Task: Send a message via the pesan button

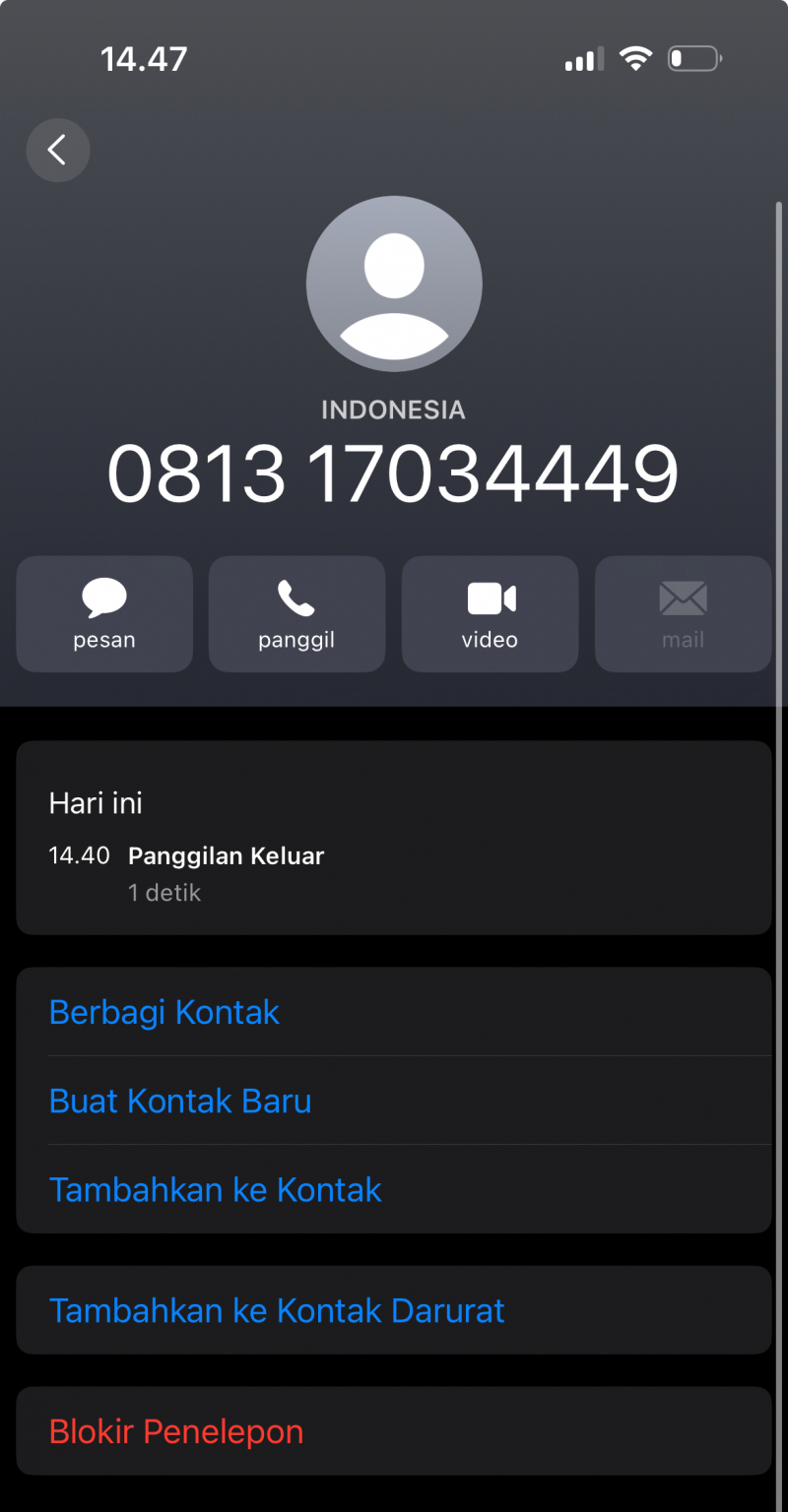Action: coord(104,614)
